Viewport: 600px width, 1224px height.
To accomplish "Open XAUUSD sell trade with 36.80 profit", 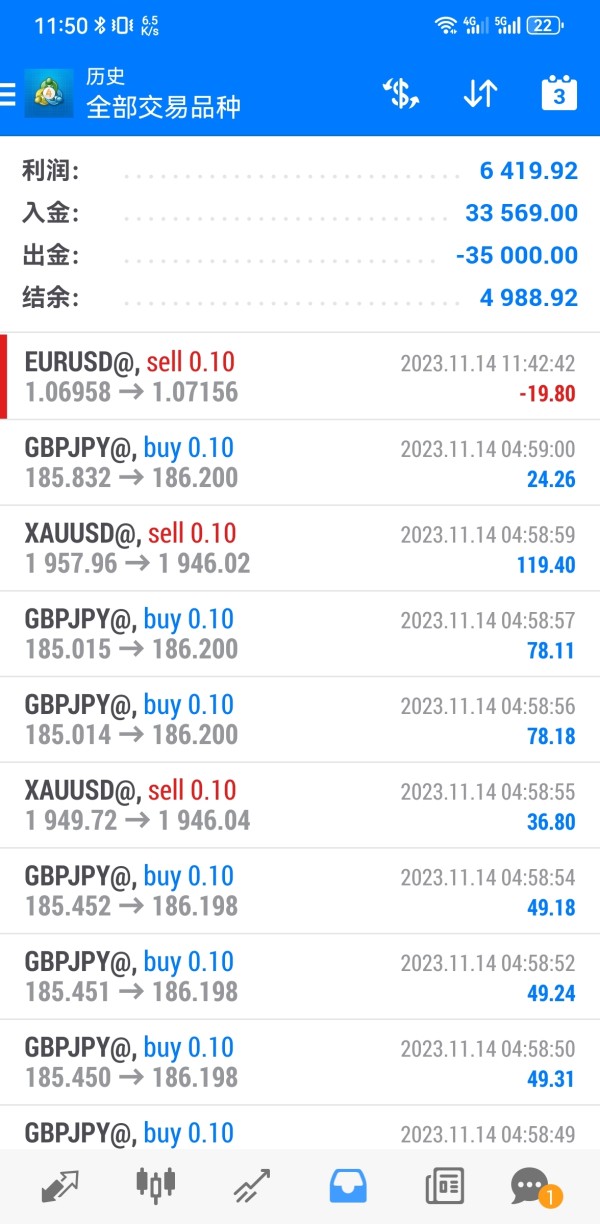I will click(x=300, y=806).
